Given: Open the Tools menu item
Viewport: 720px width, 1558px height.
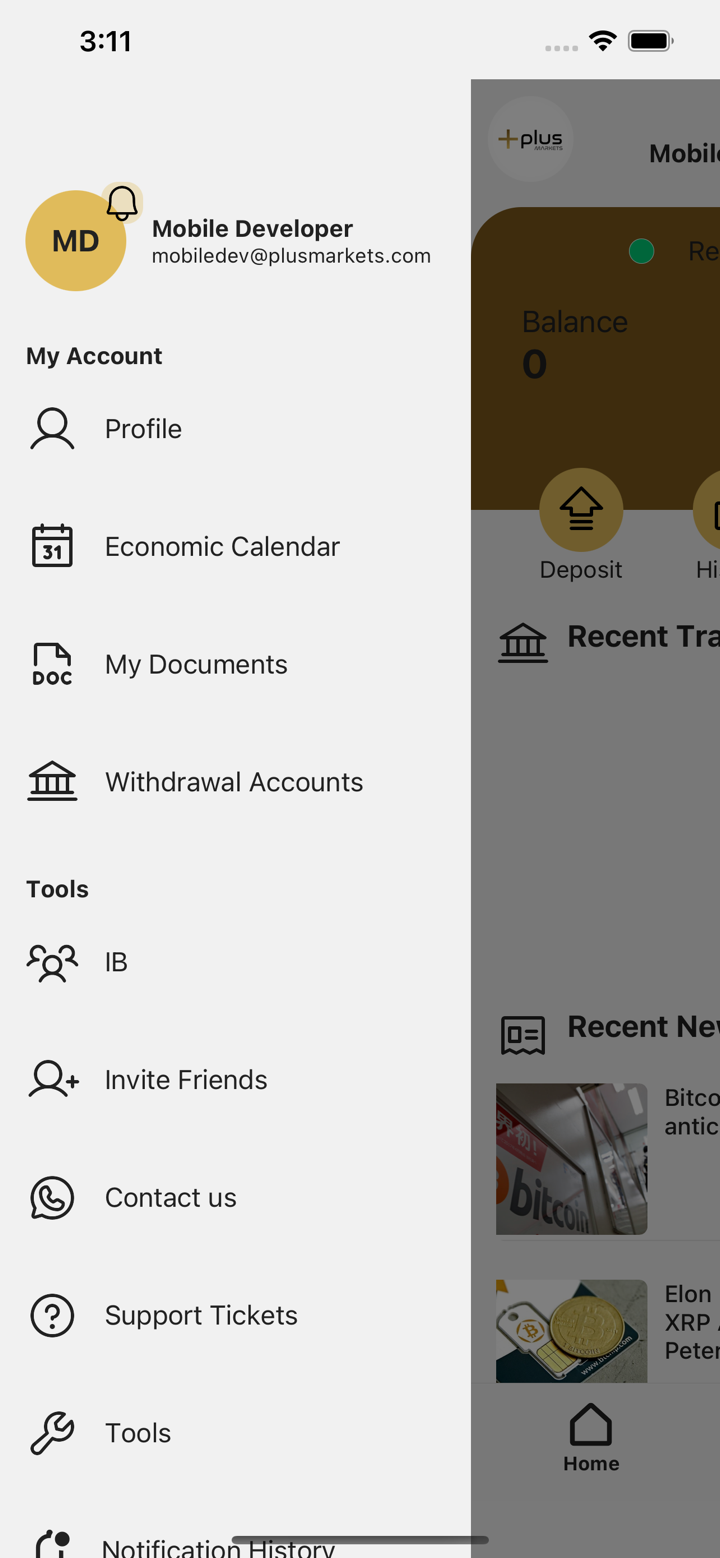Looking at the screenshot, I should (x=137, y=1434).
